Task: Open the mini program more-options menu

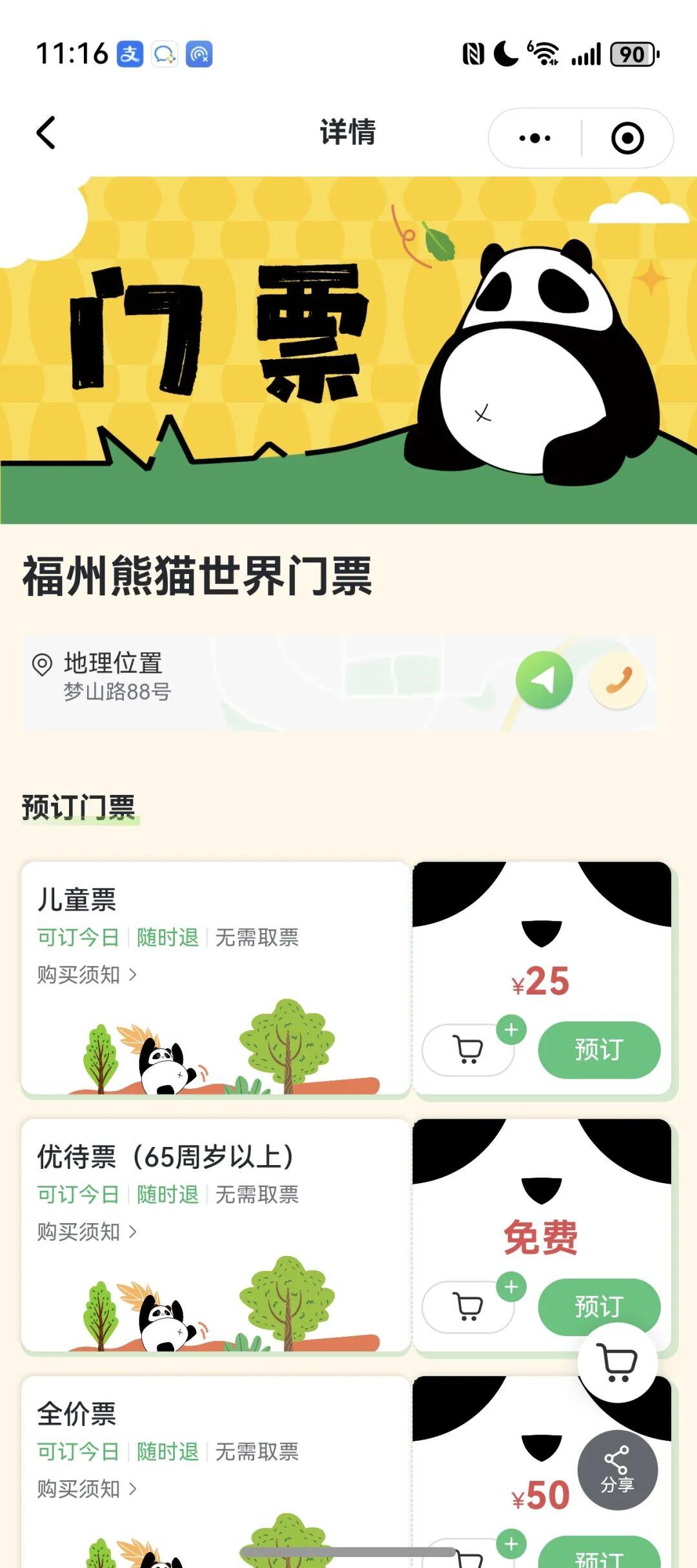Action: pos(534,138)
